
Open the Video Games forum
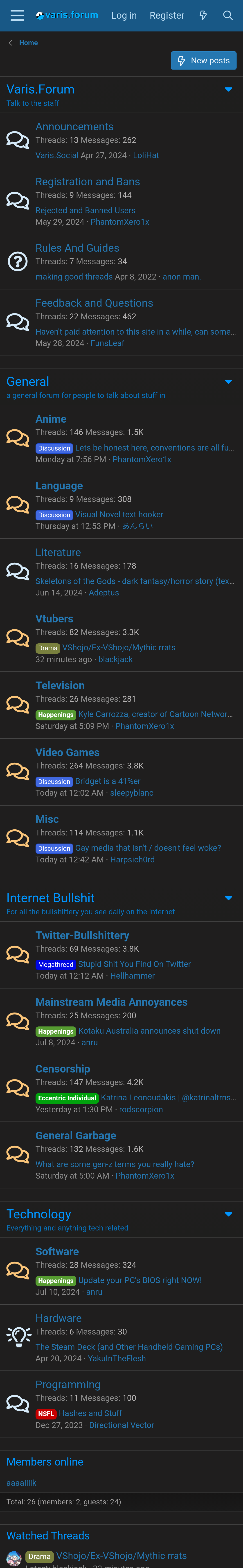click(67, 752)
